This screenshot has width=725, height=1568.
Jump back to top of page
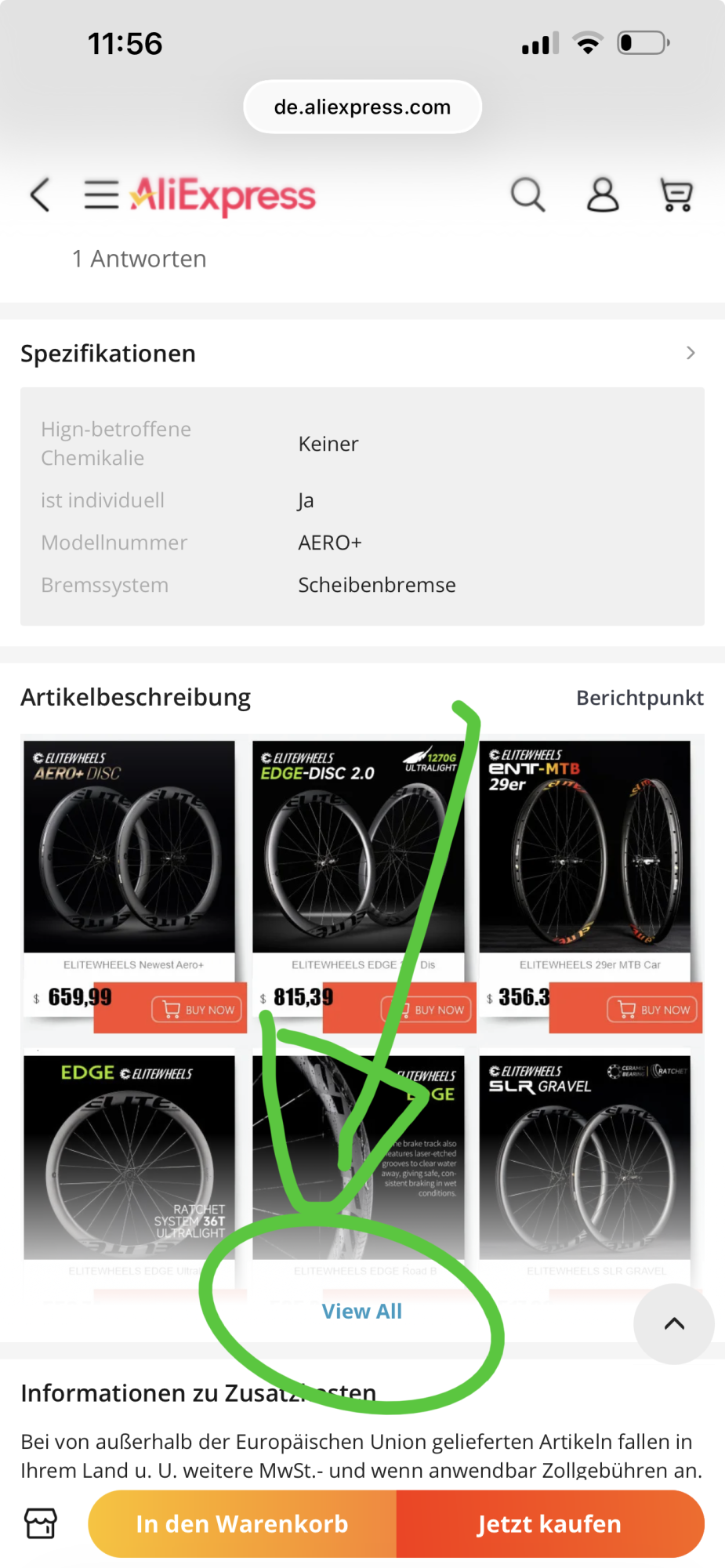[x=674, y=1323]
